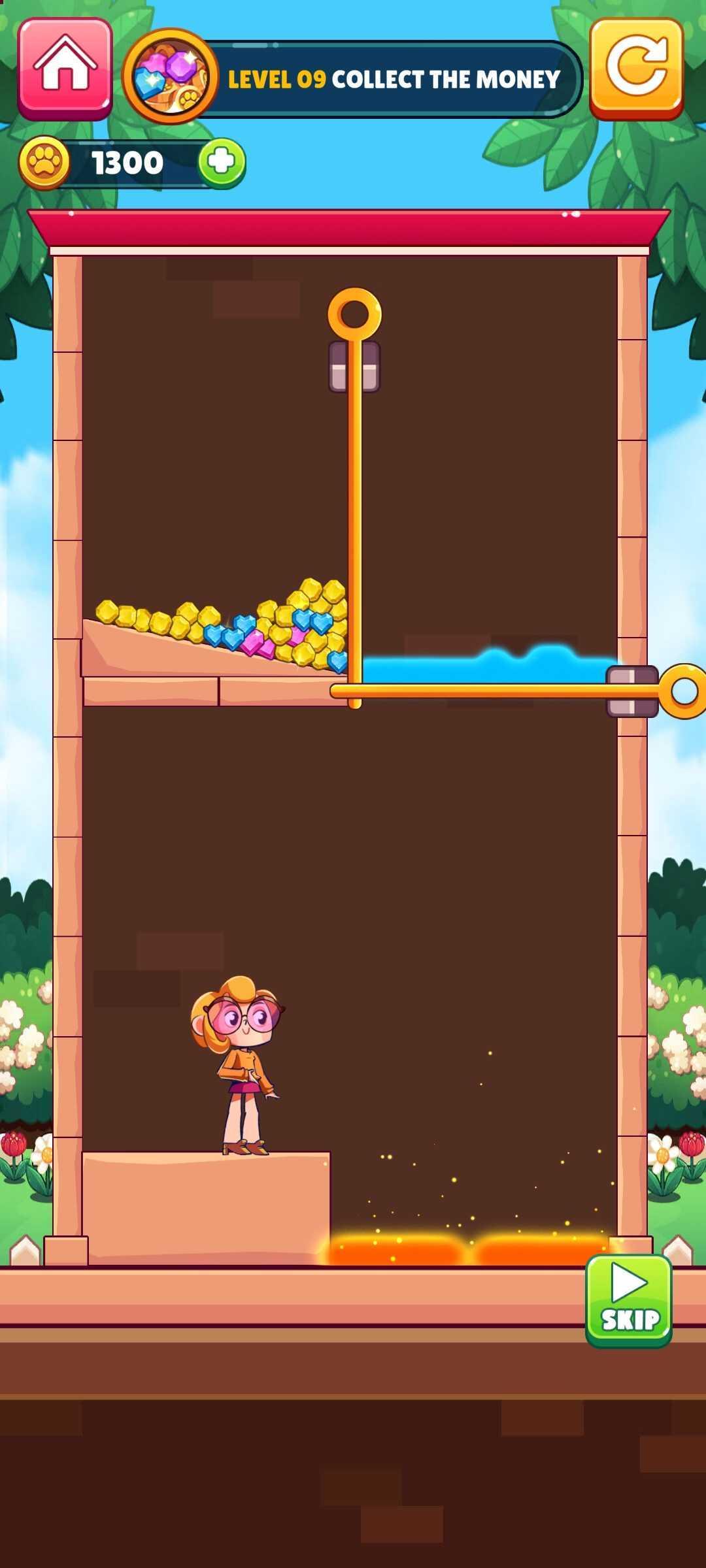Go to the home menu

[65, 68]
